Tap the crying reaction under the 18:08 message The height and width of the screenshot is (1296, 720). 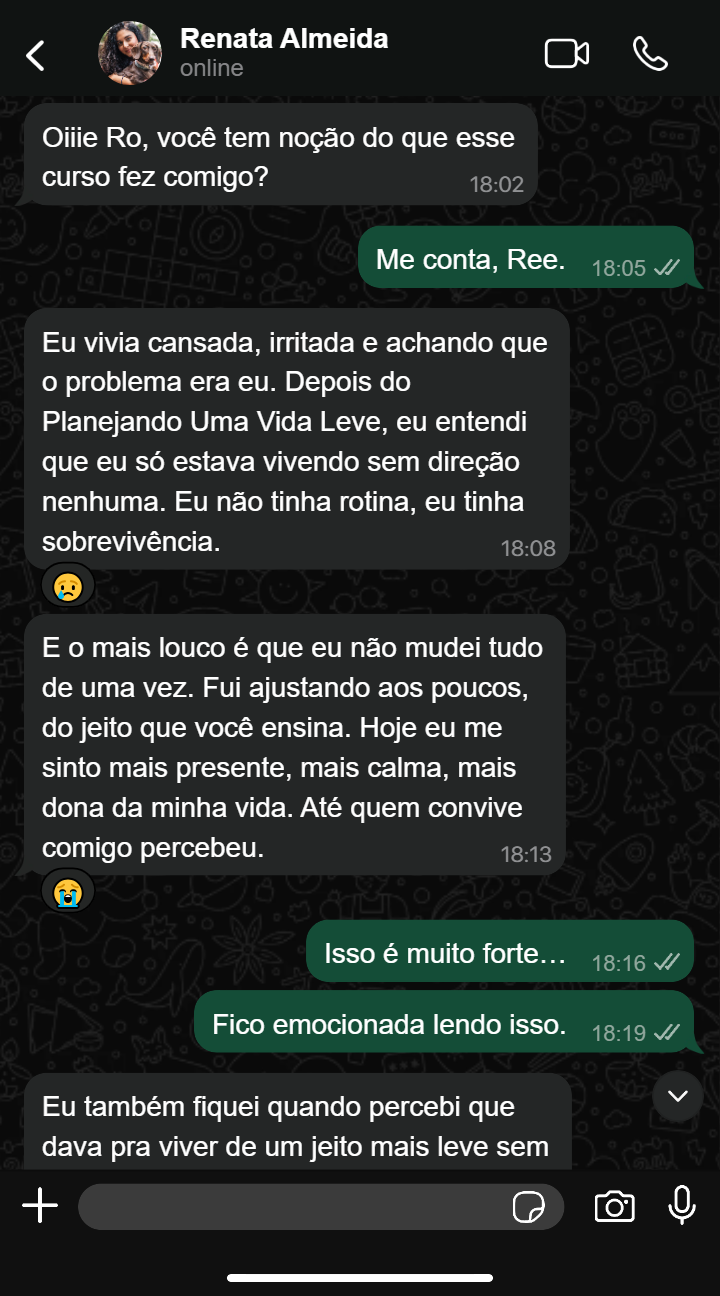(x=68, y=585)
